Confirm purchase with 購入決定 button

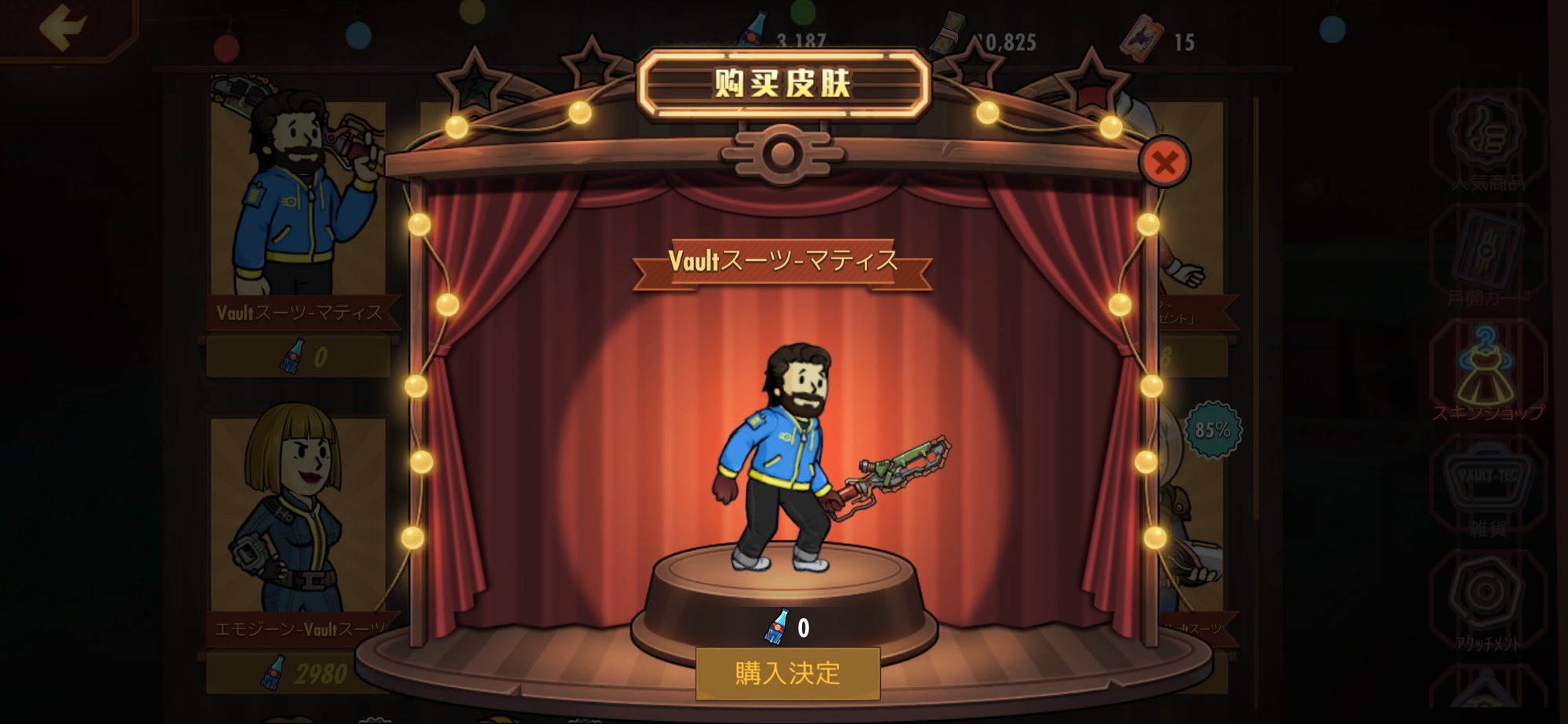(787, 673)
